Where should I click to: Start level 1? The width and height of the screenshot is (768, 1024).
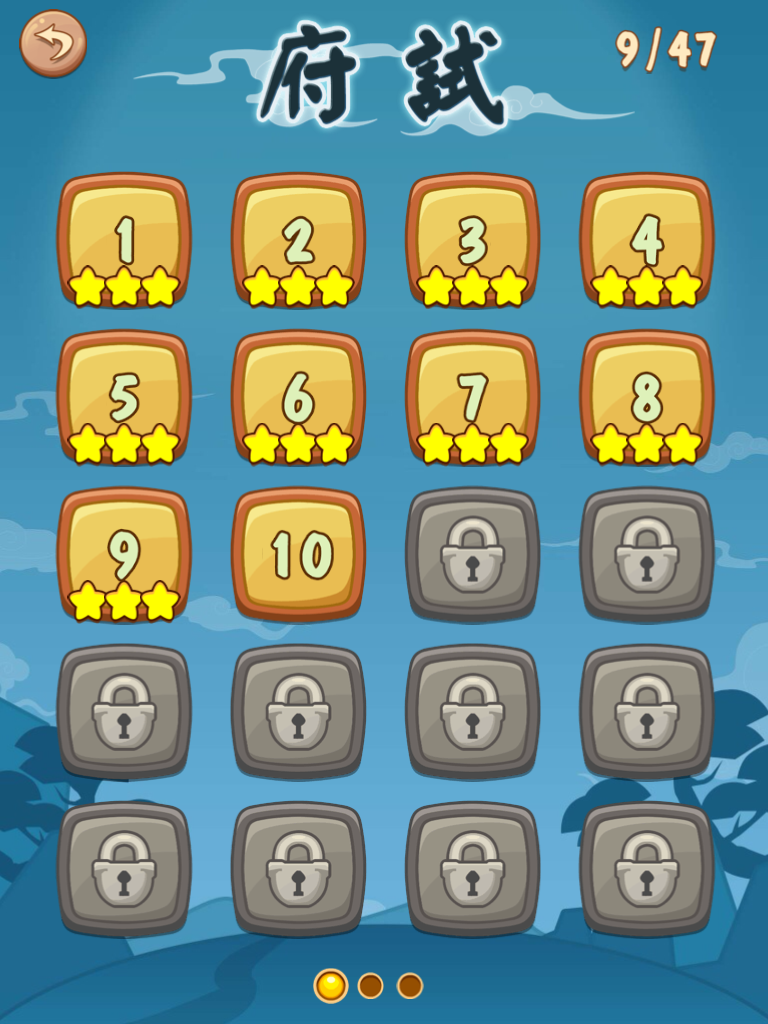(x=124, y=241)
